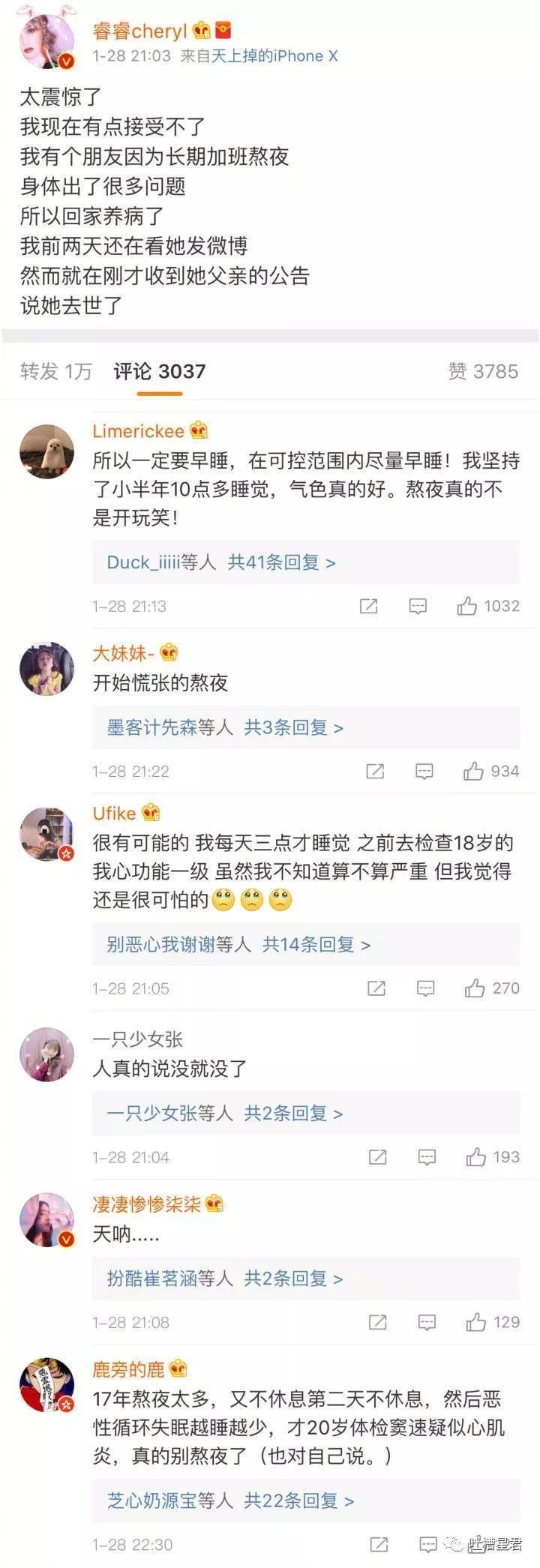The width and height of the screenshot is (540, 1568).
Task: Open Ufike's profile name
Action: tap(114, 814)
